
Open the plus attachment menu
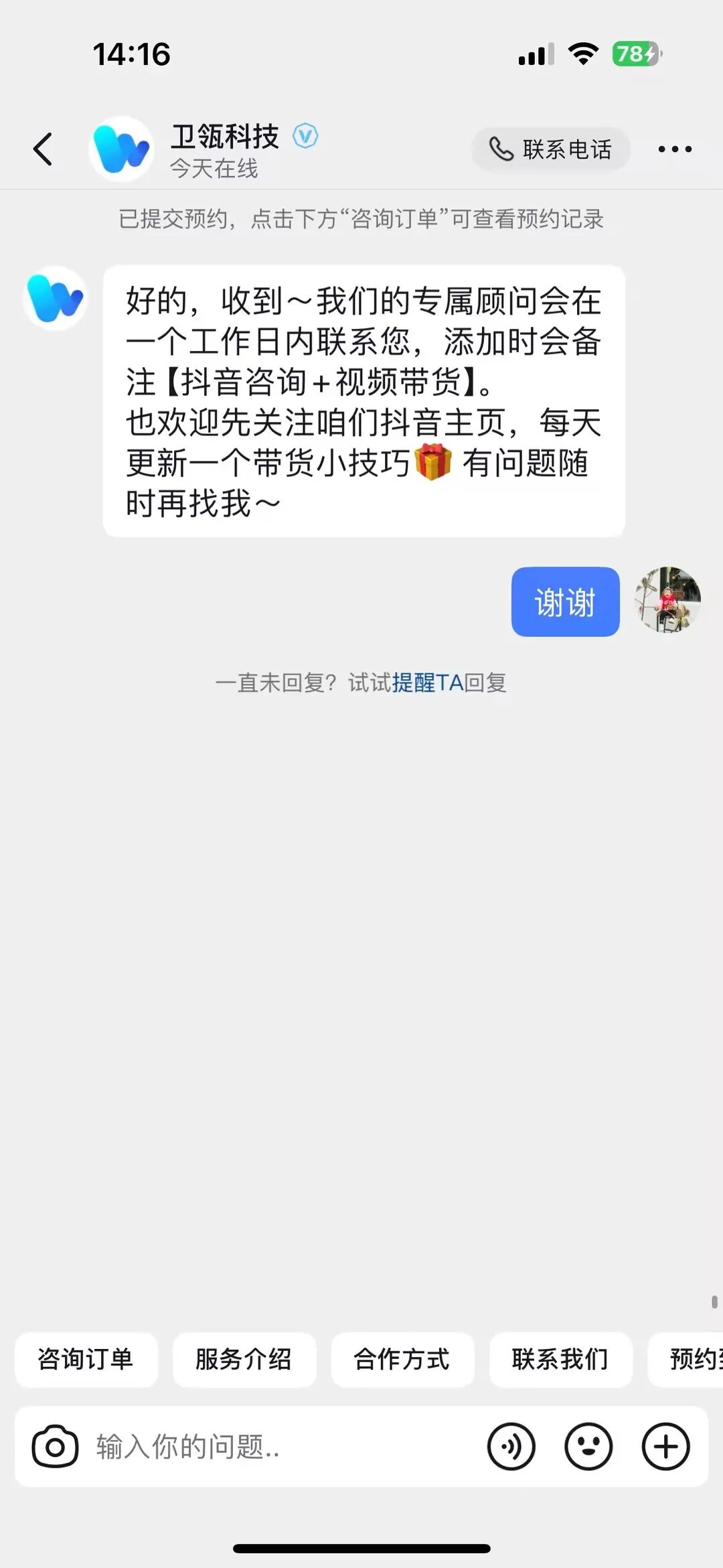[665, 1447]
